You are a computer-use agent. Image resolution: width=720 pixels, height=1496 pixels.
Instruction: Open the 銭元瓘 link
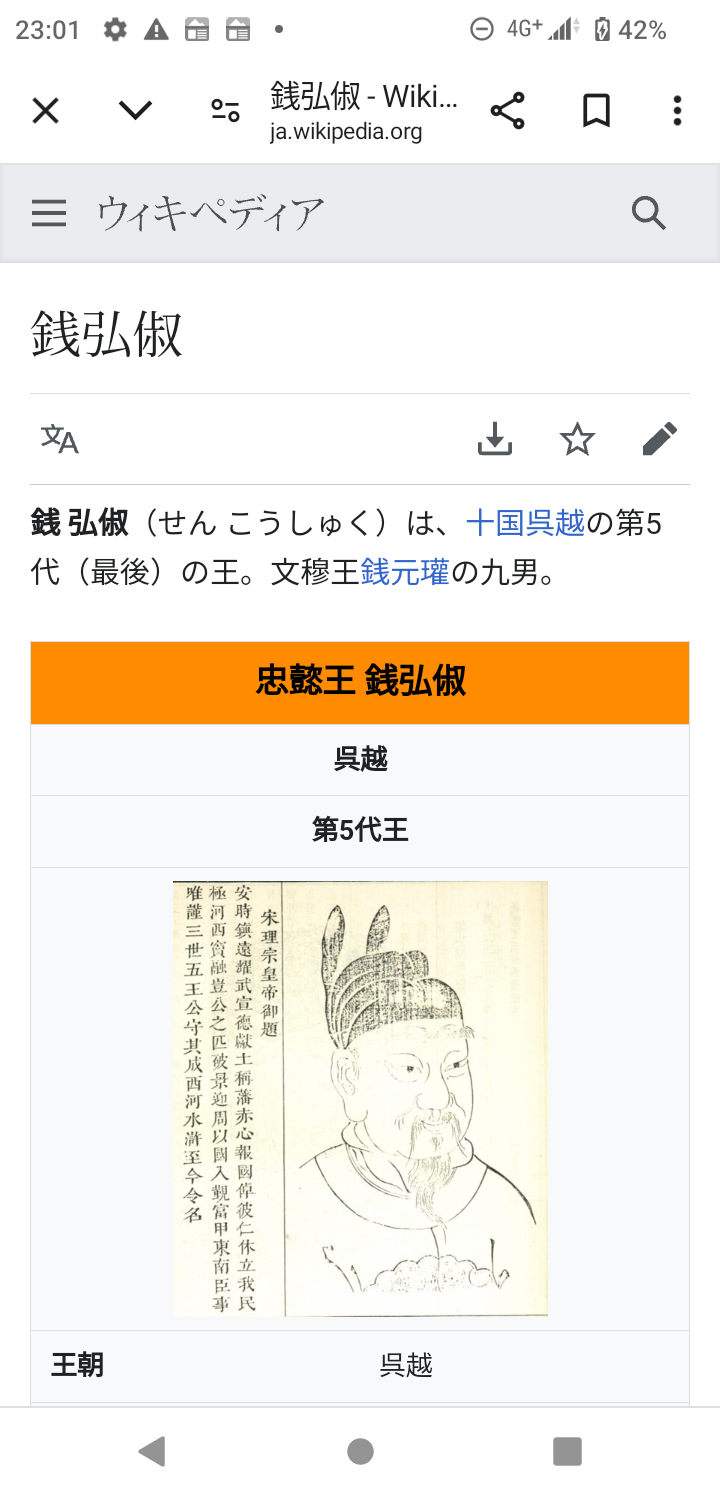click(x=404, y=575)
